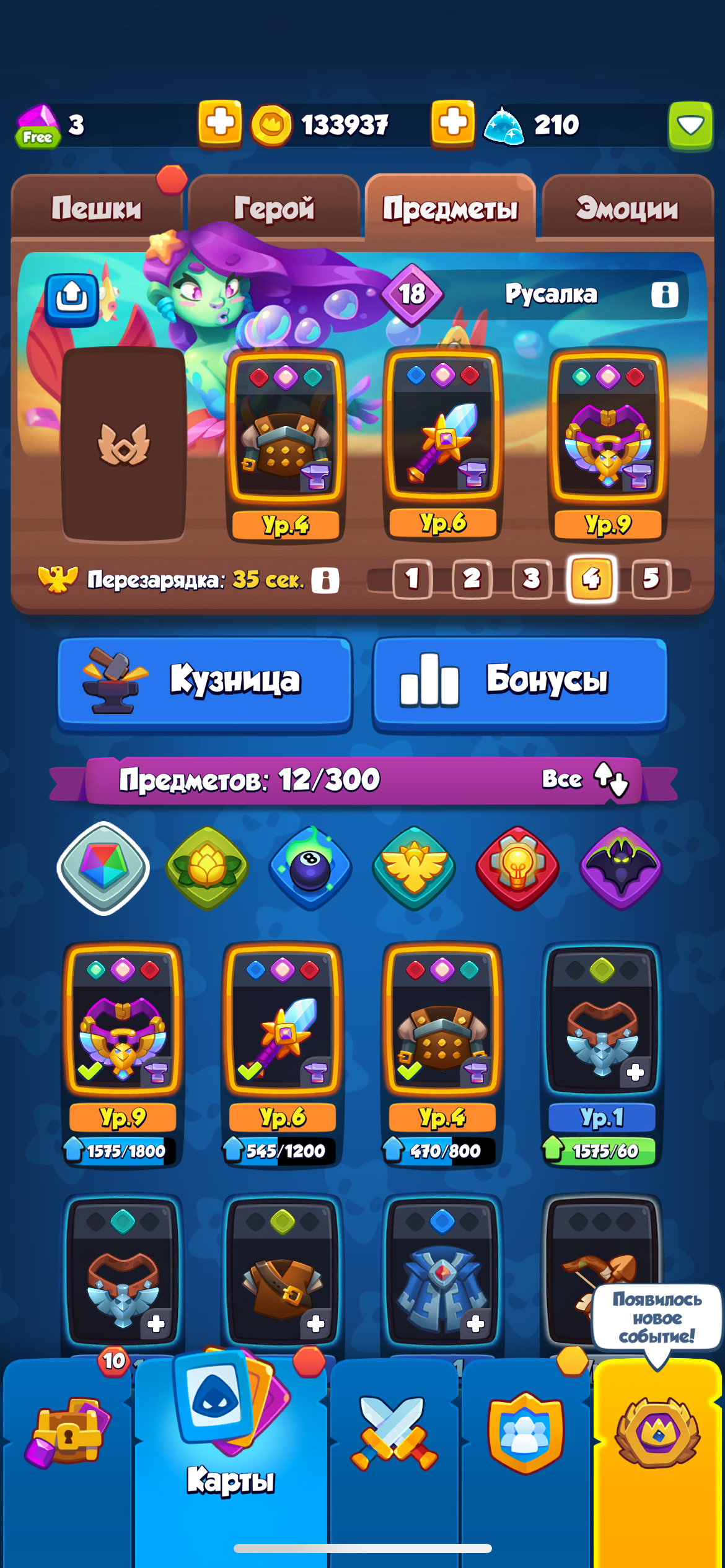Switch to equipment preset 5
The width and height of the screenshot is (725, 1568).
pos(651,579)
